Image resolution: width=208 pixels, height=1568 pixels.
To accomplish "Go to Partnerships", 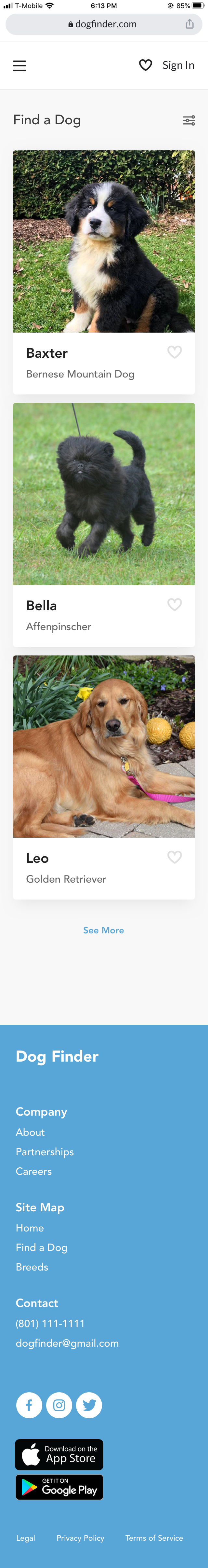I will [x=45, y=1151].
